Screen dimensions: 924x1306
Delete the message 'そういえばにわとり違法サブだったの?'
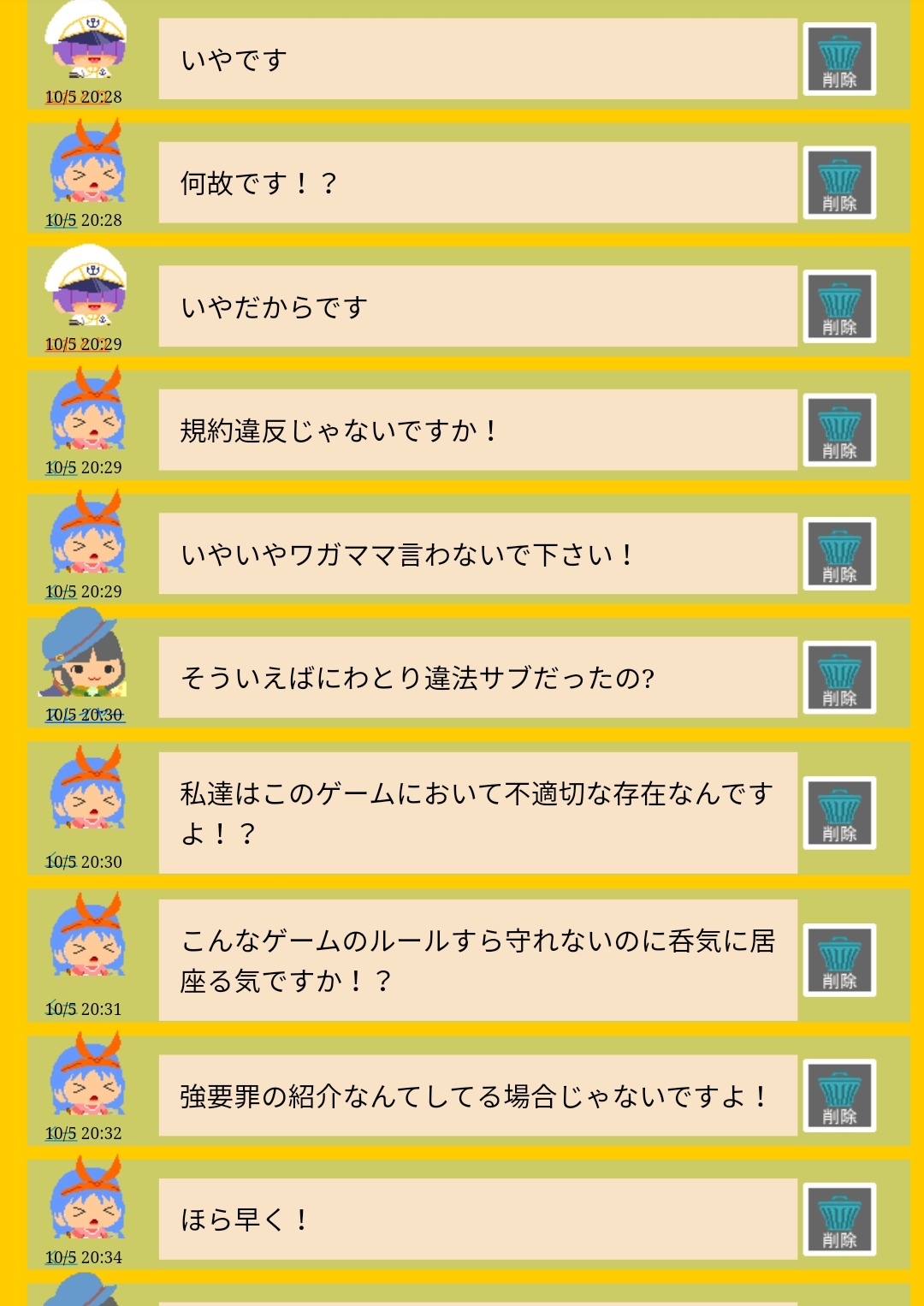(838, 677)
